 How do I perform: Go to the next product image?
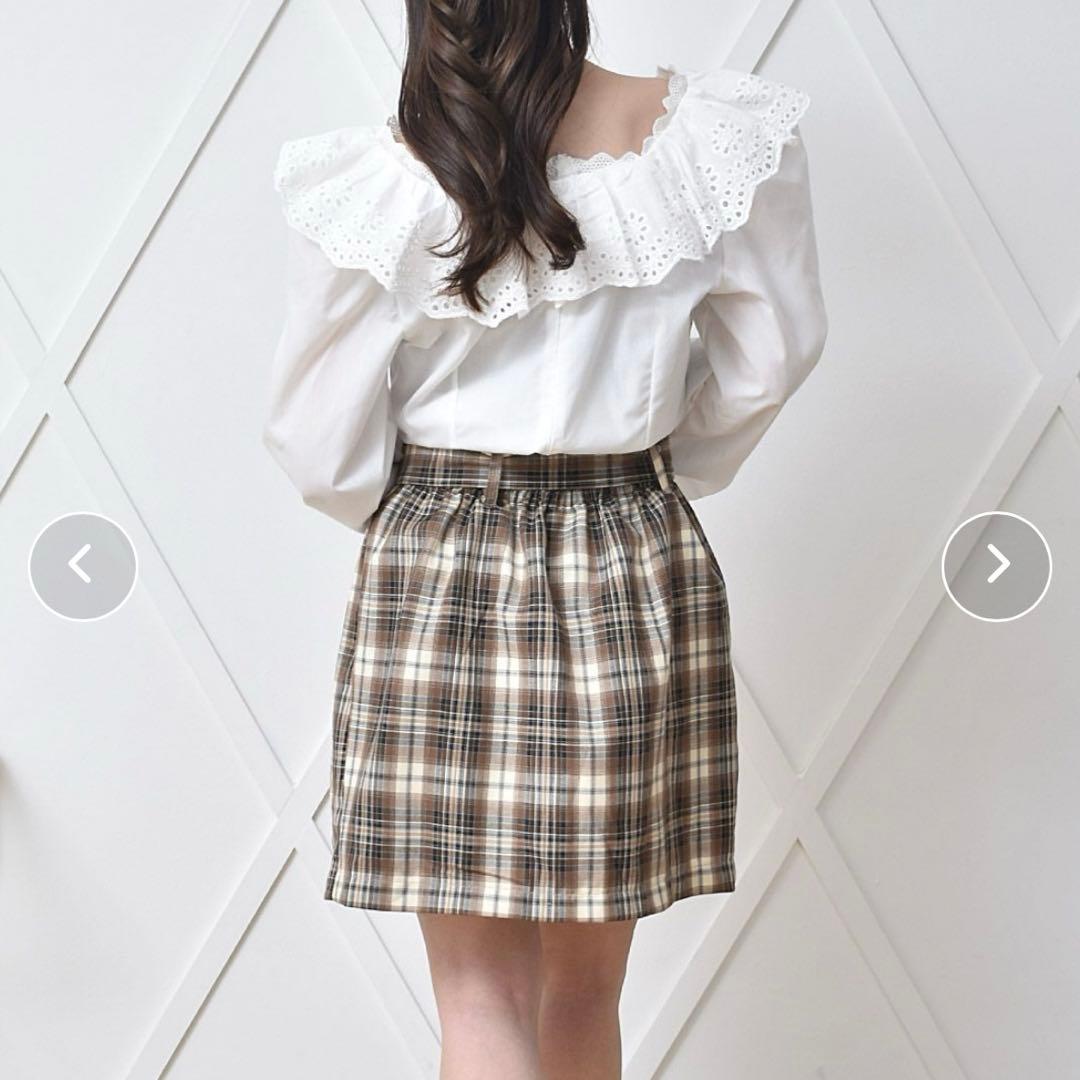pyautogui.click(x=996, y=566)
